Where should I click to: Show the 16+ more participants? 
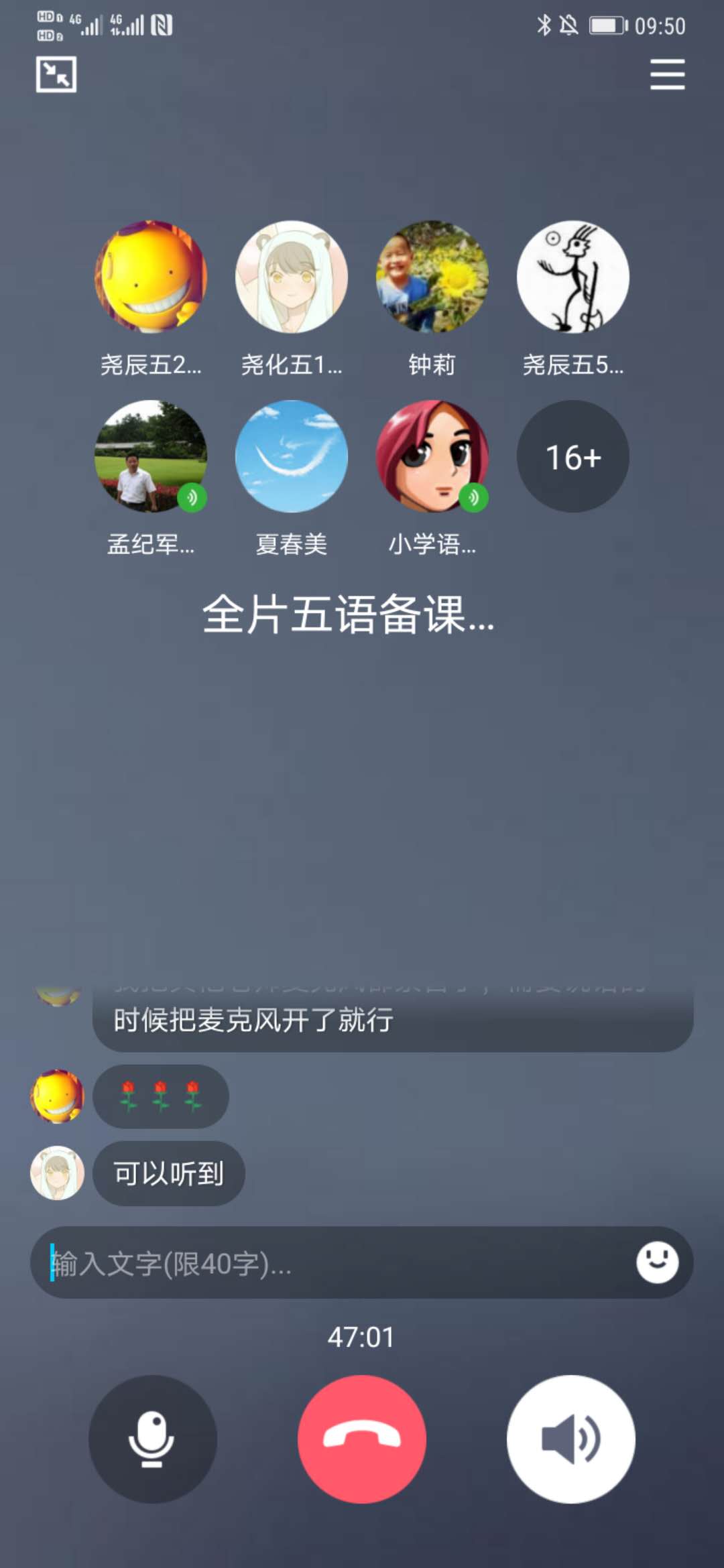click(573, 456)
